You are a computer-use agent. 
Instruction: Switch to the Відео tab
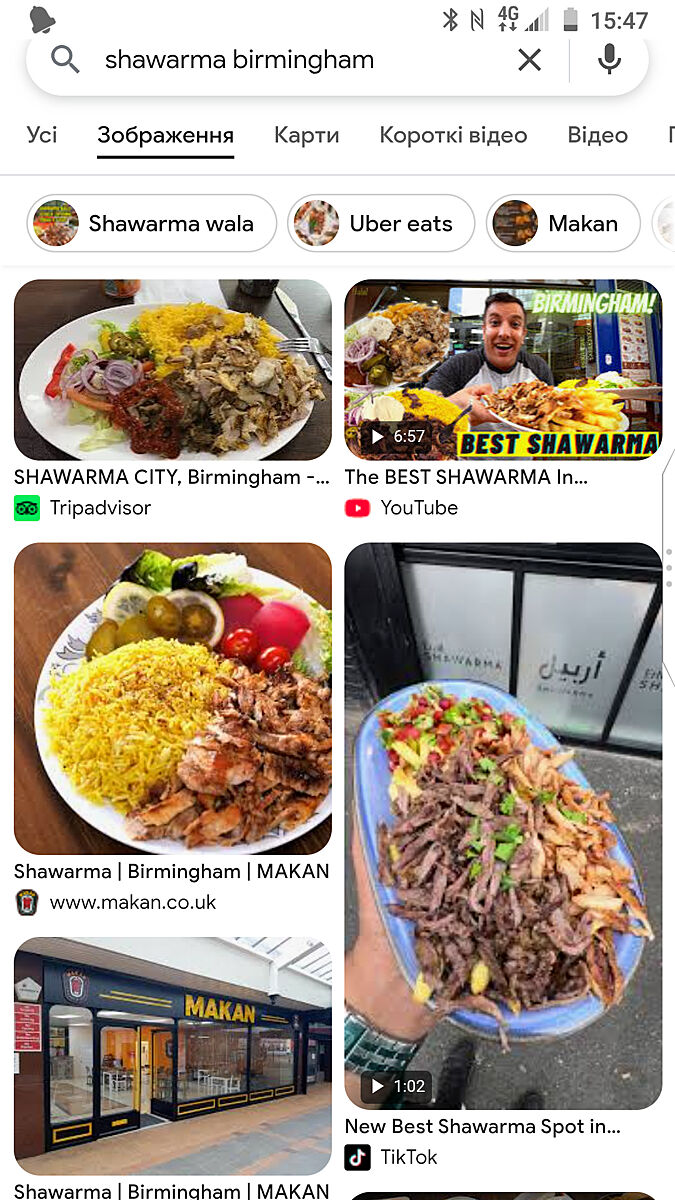pos(597,135)
